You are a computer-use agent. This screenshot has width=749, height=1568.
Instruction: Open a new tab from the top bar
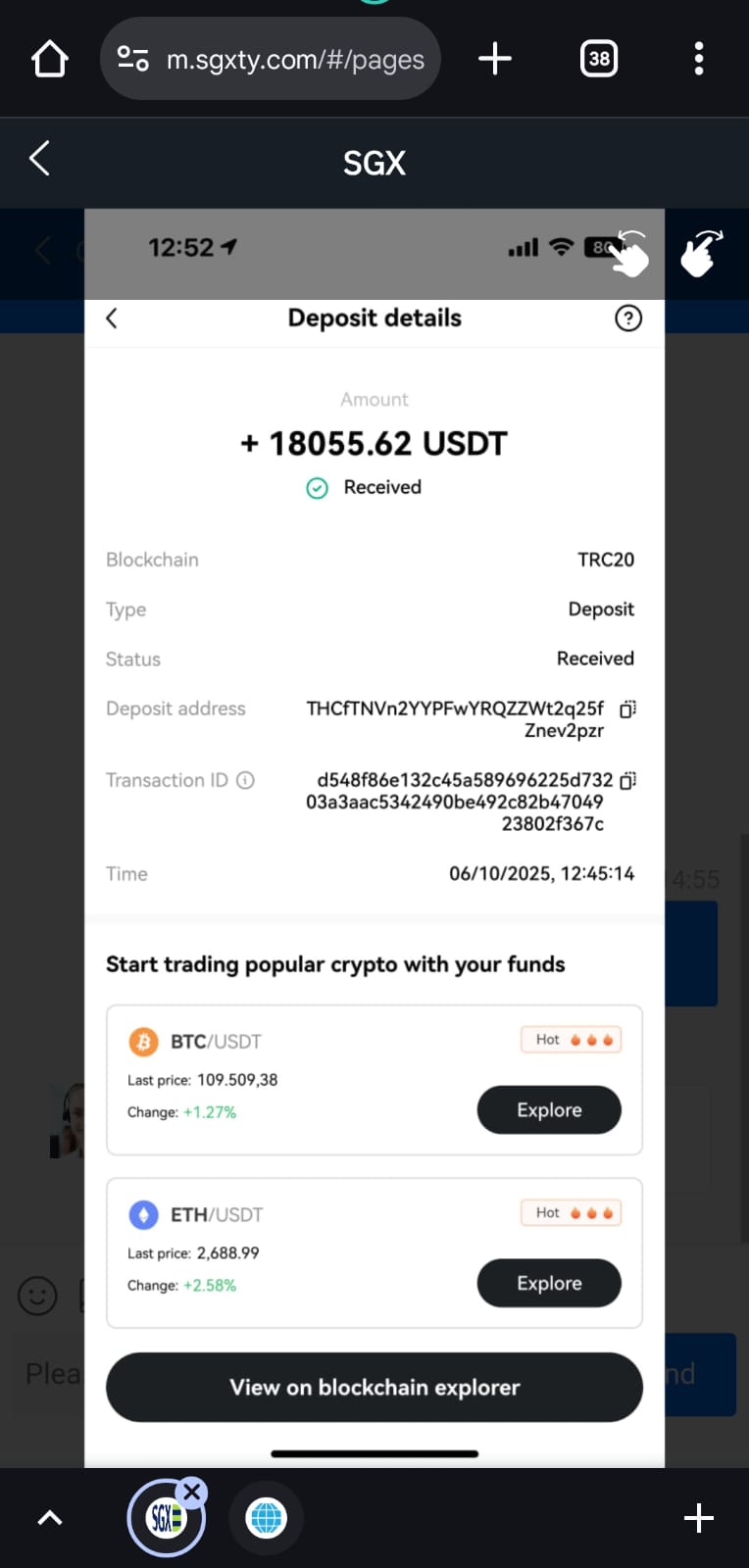495,59
